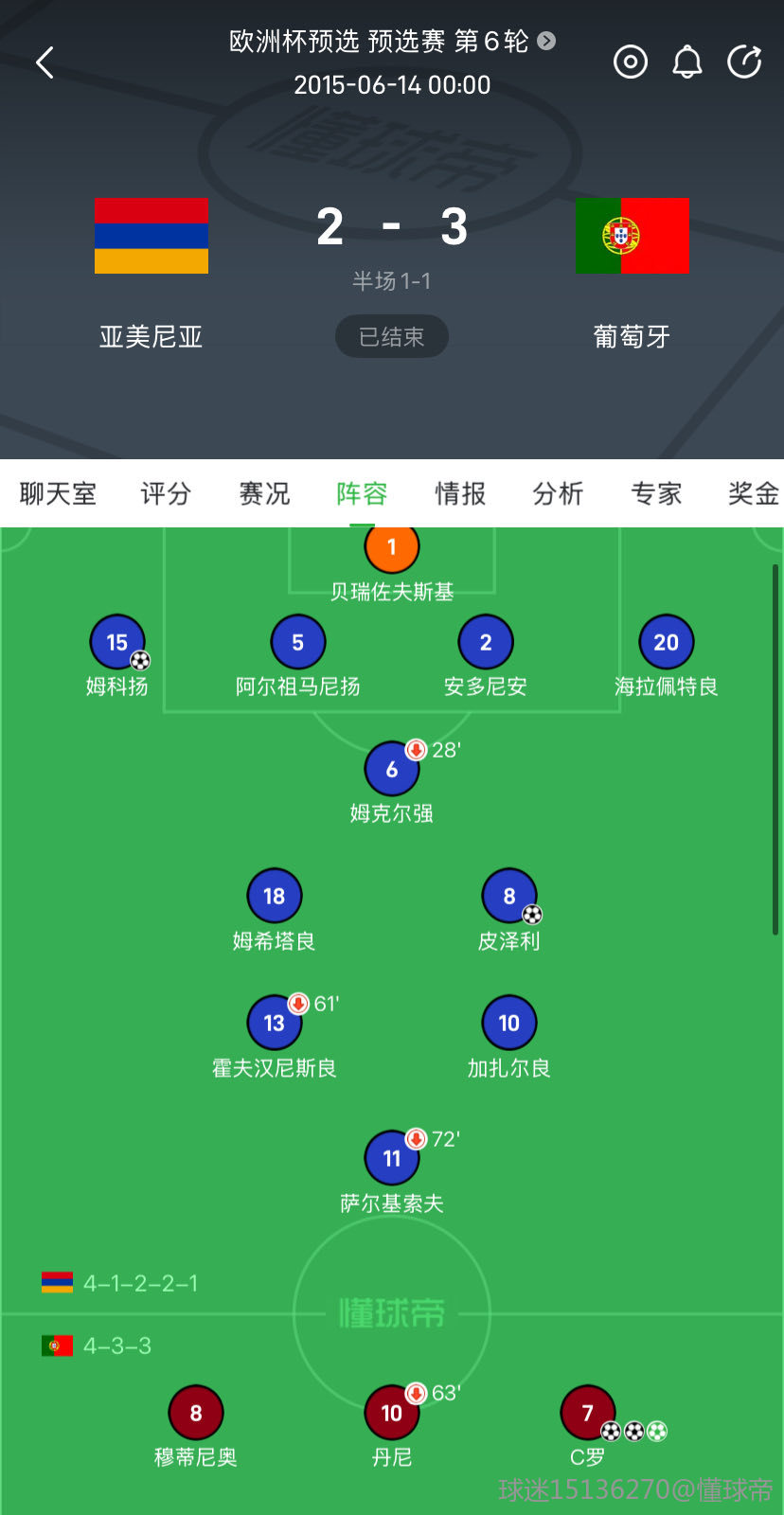This screenshot has width=784, height=1515.
Task: Switch to the 专家 tab
Action: tap(656, 493)
